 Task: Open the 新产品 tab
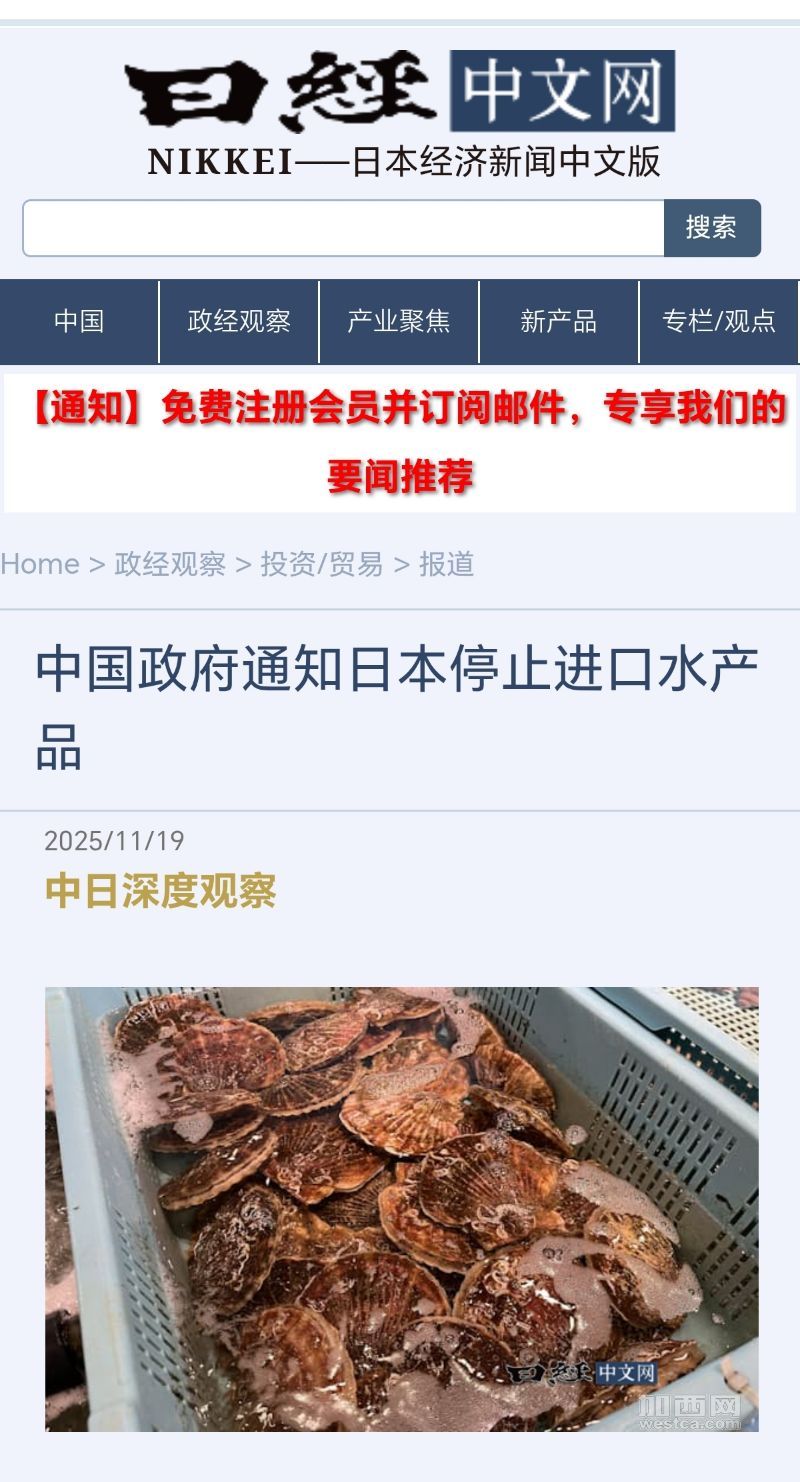point(558,321)
